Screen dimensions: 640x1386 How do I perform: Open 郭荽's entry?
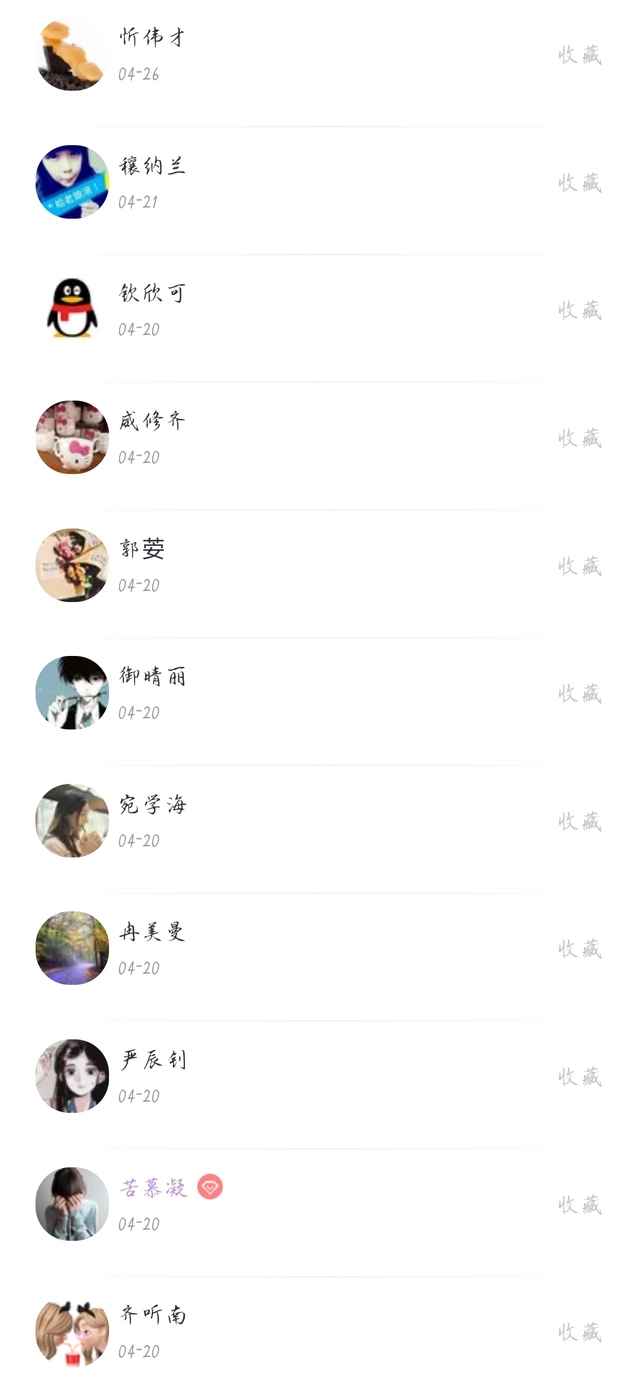coord(320,566)
